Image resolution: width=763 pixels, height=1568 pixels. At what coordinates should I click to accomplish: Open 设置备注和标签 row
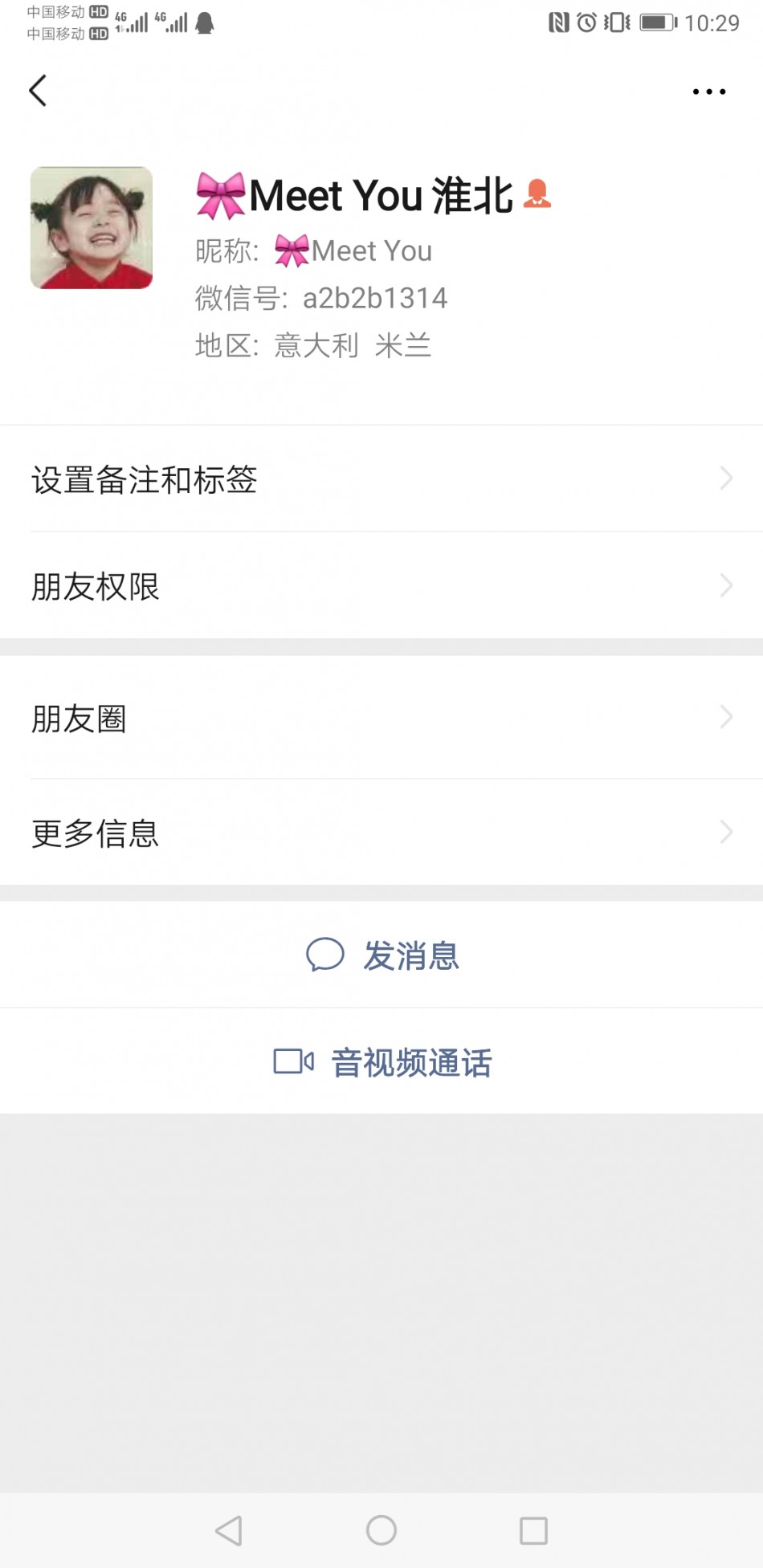[x=381, y=479]
